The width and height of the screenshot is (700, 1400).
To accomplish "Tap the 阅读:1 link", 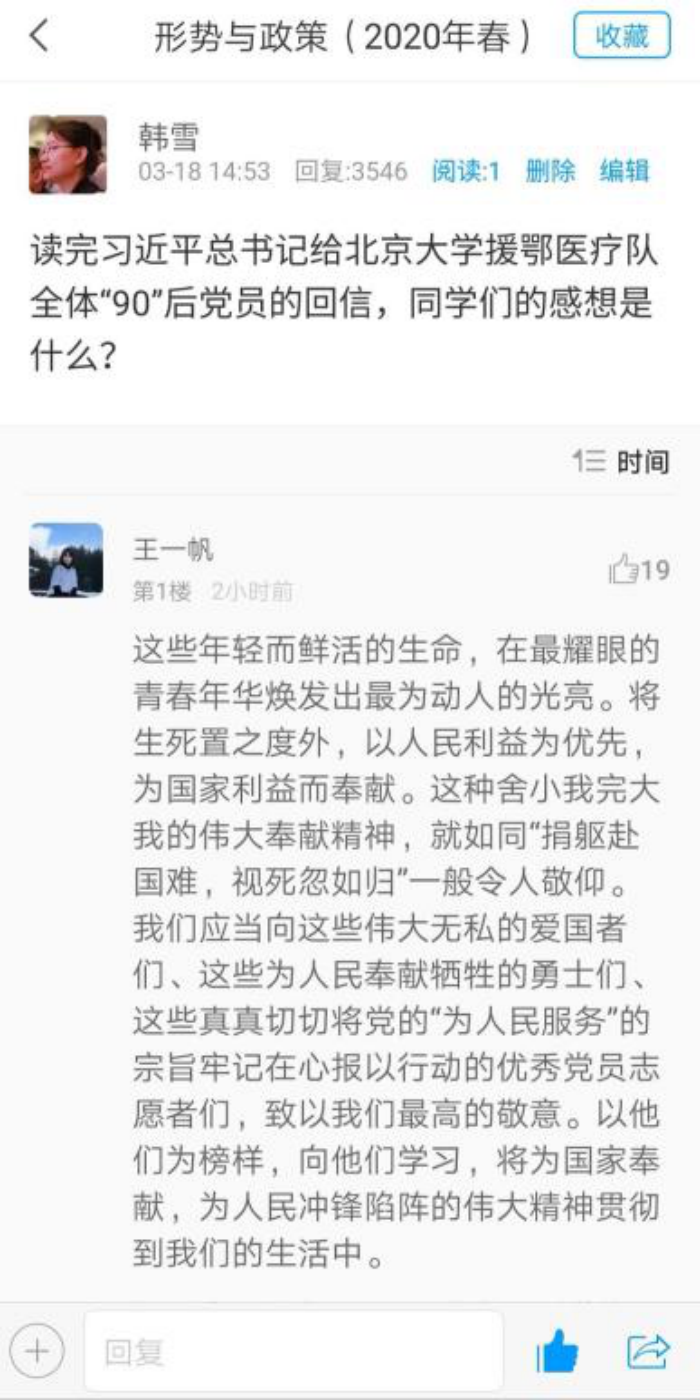I will coord(465,171).
